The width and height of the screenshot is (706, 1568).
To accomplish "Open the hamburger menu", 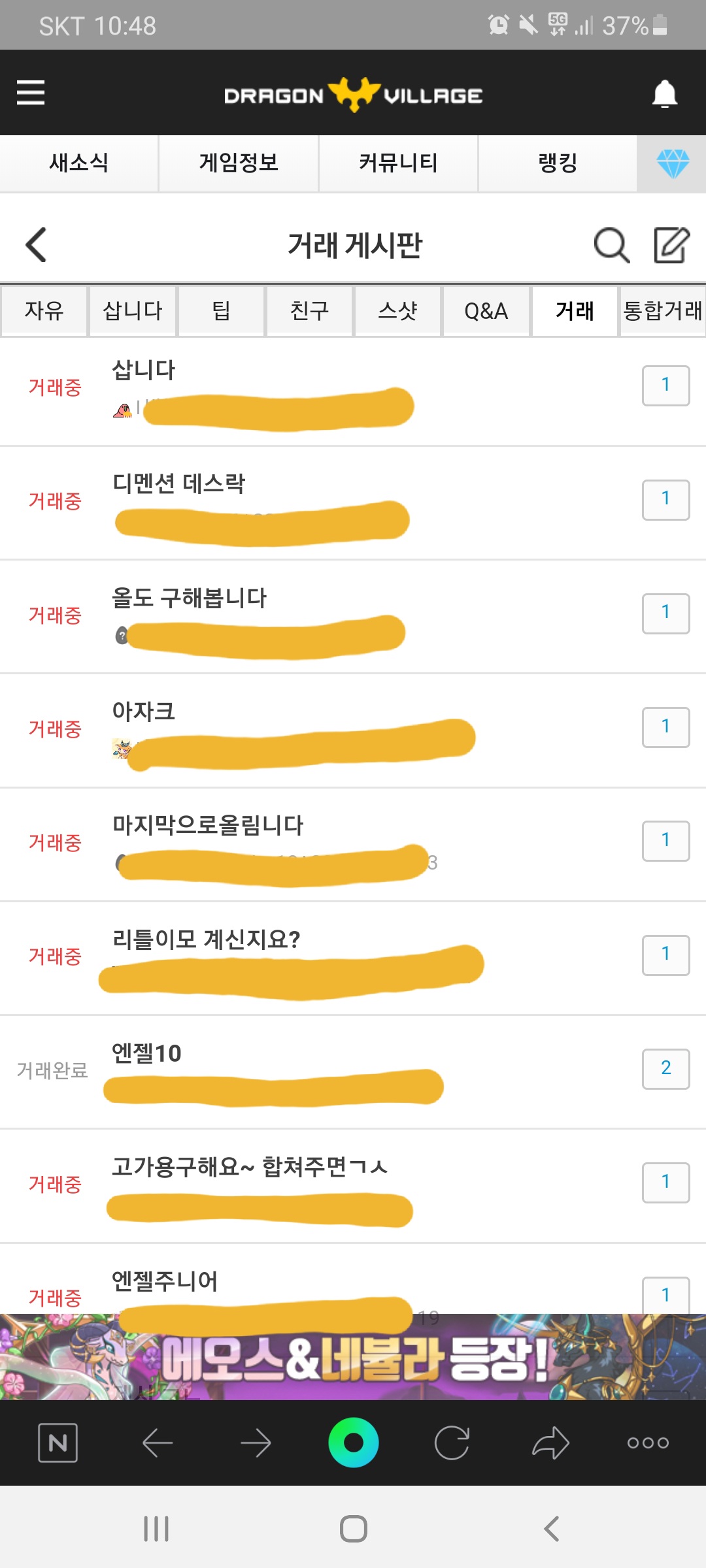I will 31,92.
